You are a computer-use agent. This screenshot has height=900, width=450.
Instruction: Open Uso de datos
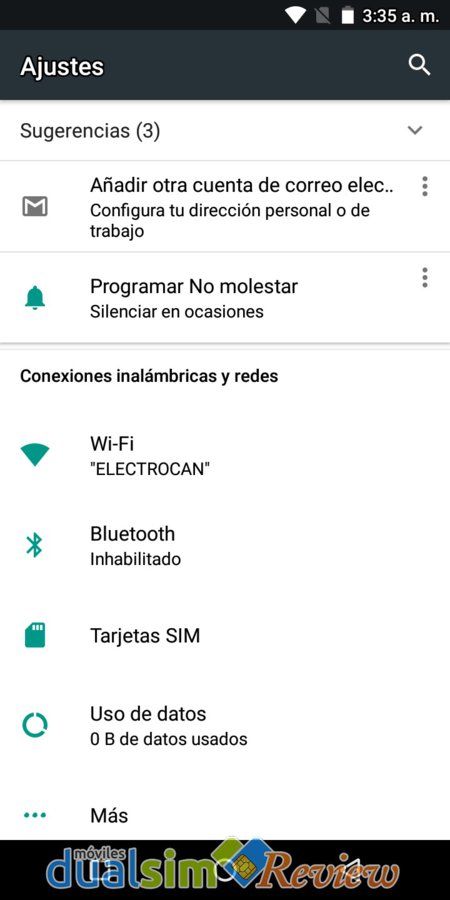225,726
